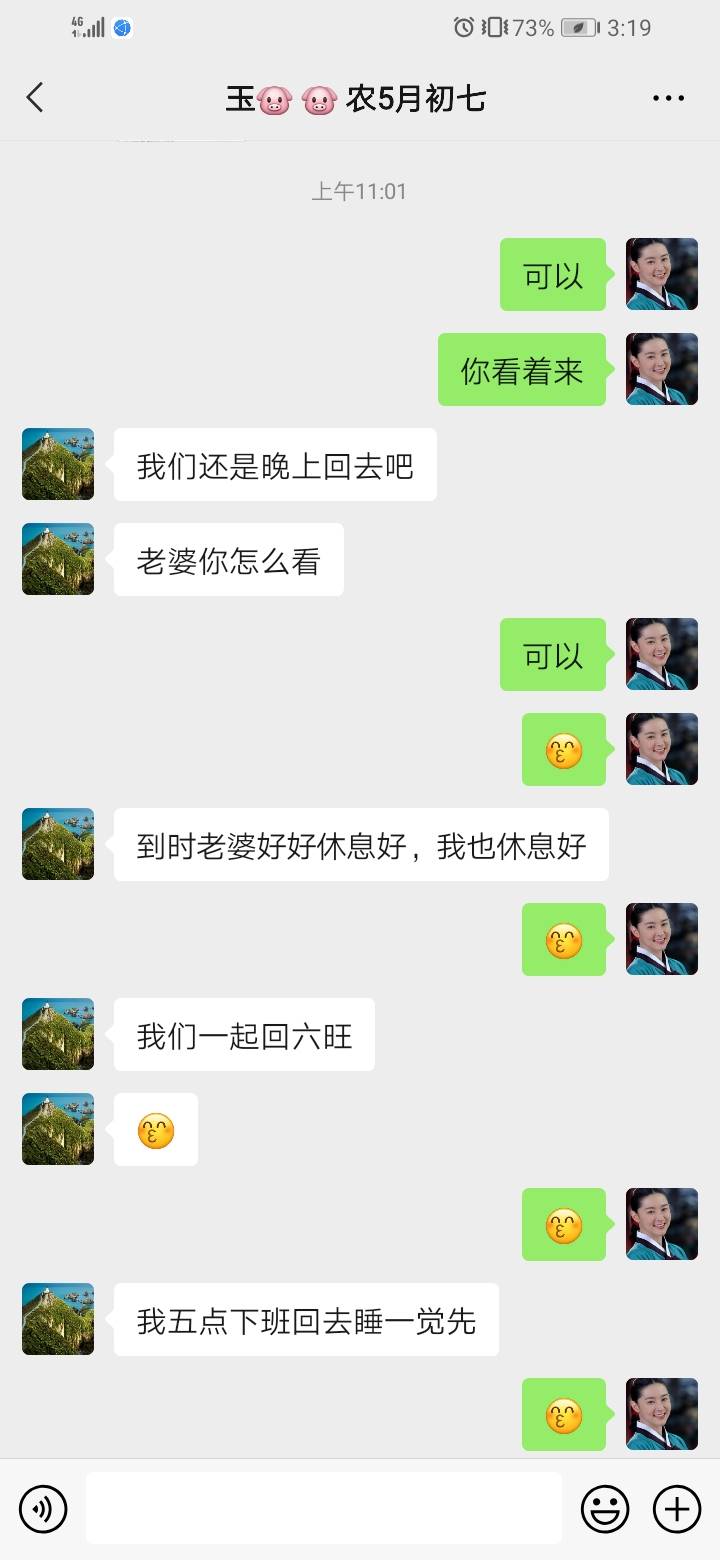Tap the kissing face sticker in the white bubble
Viewport: 720px width, 1560px height.
pyautogui.click(x=155, y=1128)
